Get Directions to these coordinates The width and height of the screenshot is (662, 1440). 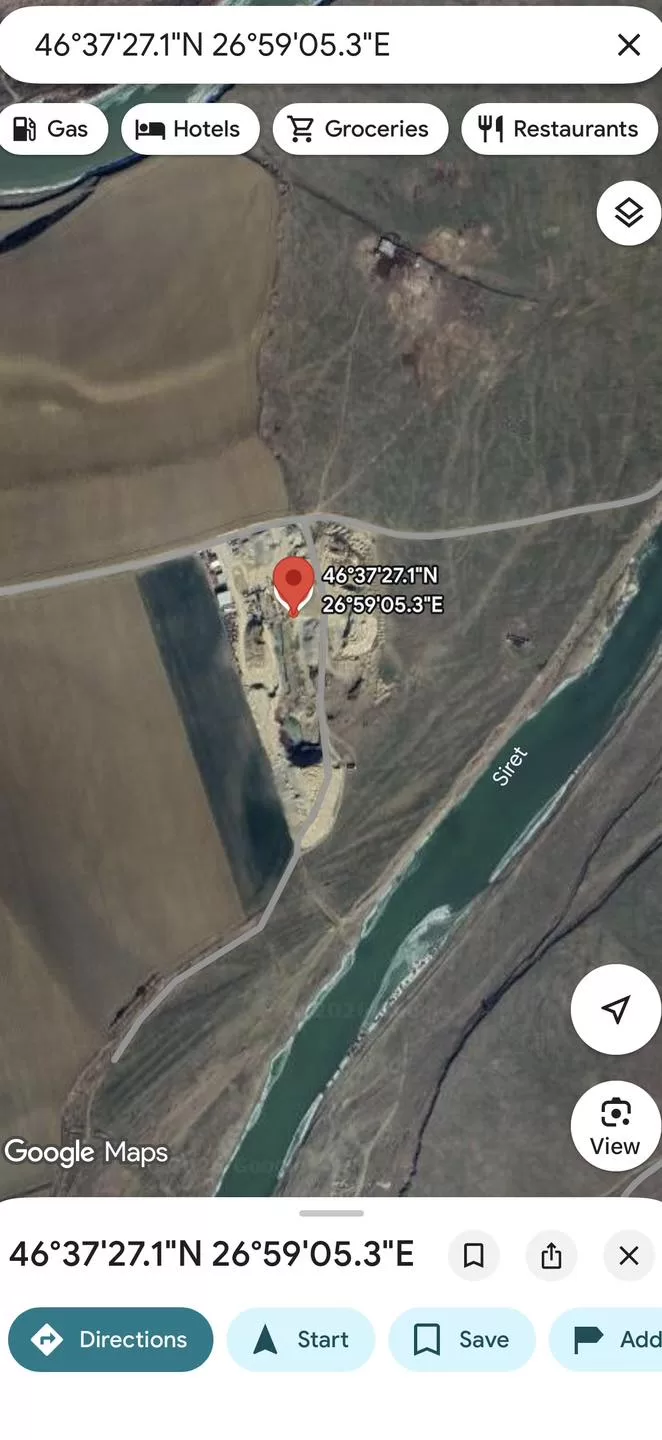pyautogui.click(x=111, y=1340)
